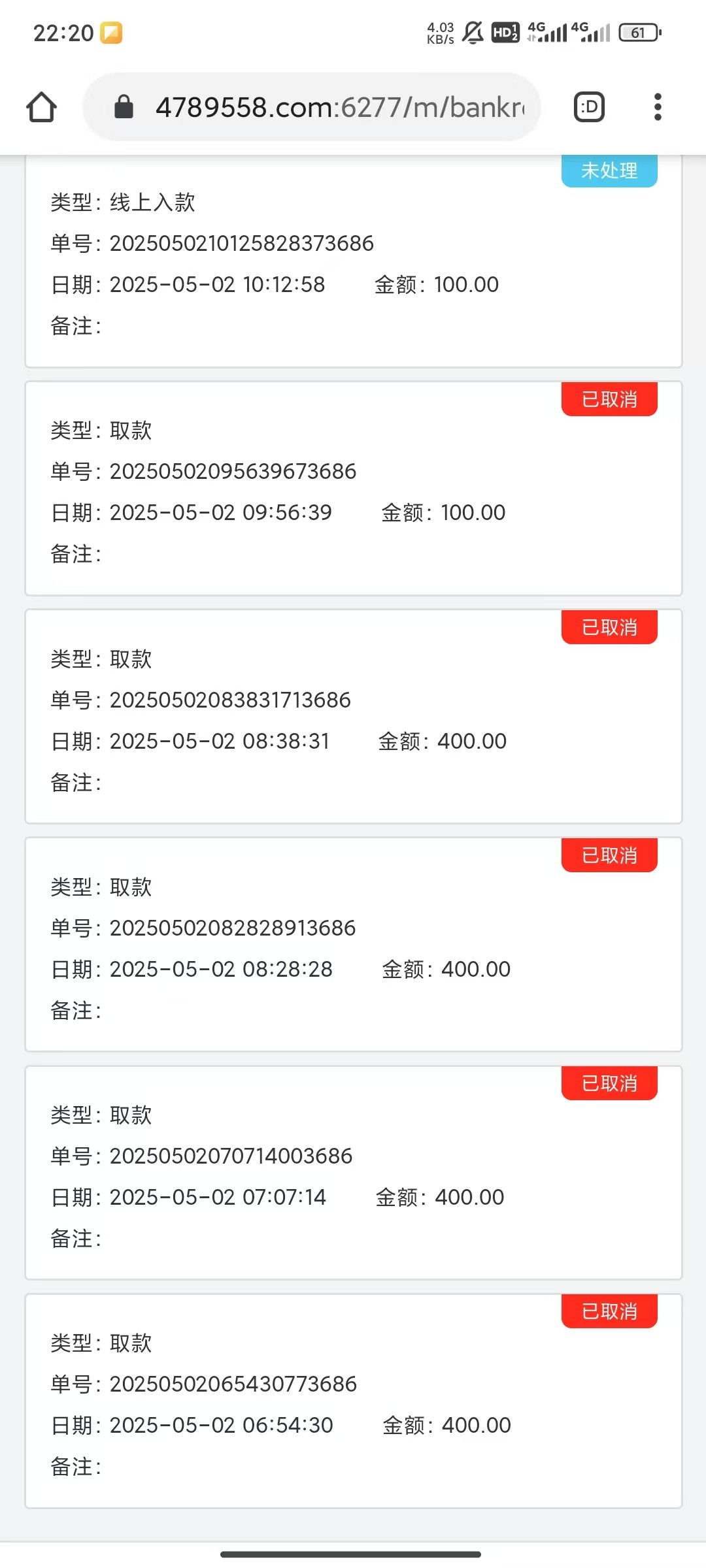Click the padlock security icon in address bar

pos(124,106)
